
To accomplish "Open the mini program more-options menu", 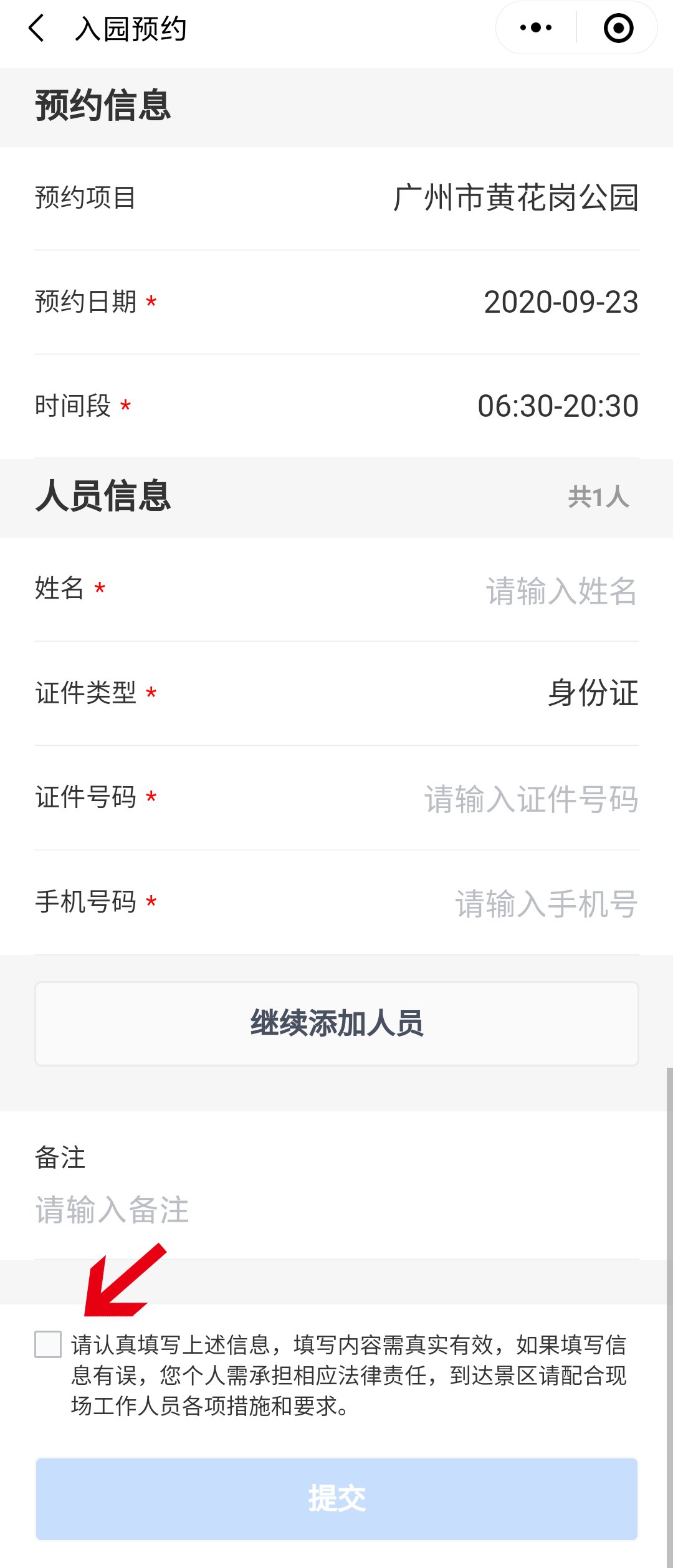I will tap(536, 28).
